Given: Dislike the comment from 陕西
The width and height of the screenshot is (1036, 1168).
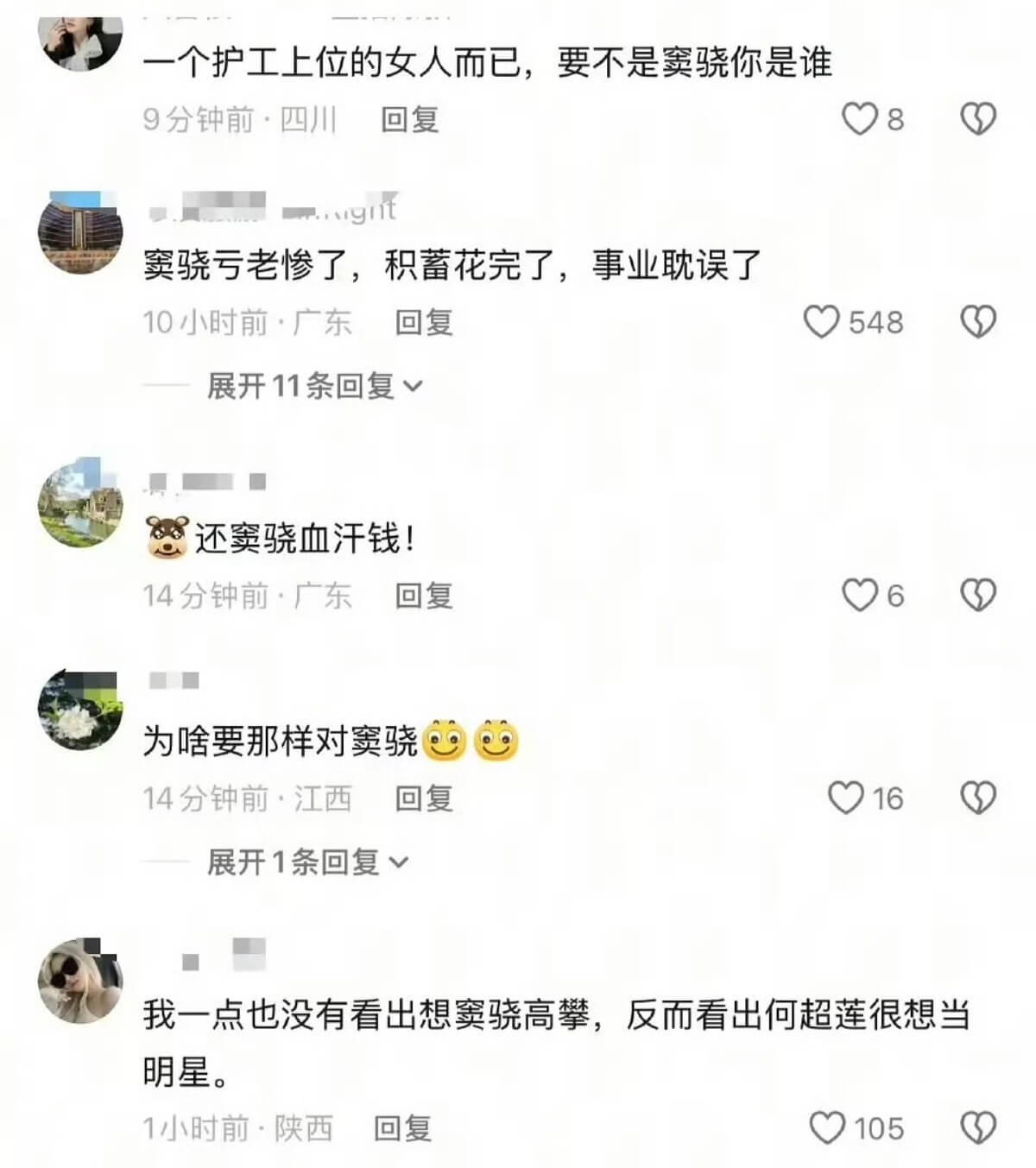Looking at the screenshot, I should pyautogui.click(x=978, y=1127).
